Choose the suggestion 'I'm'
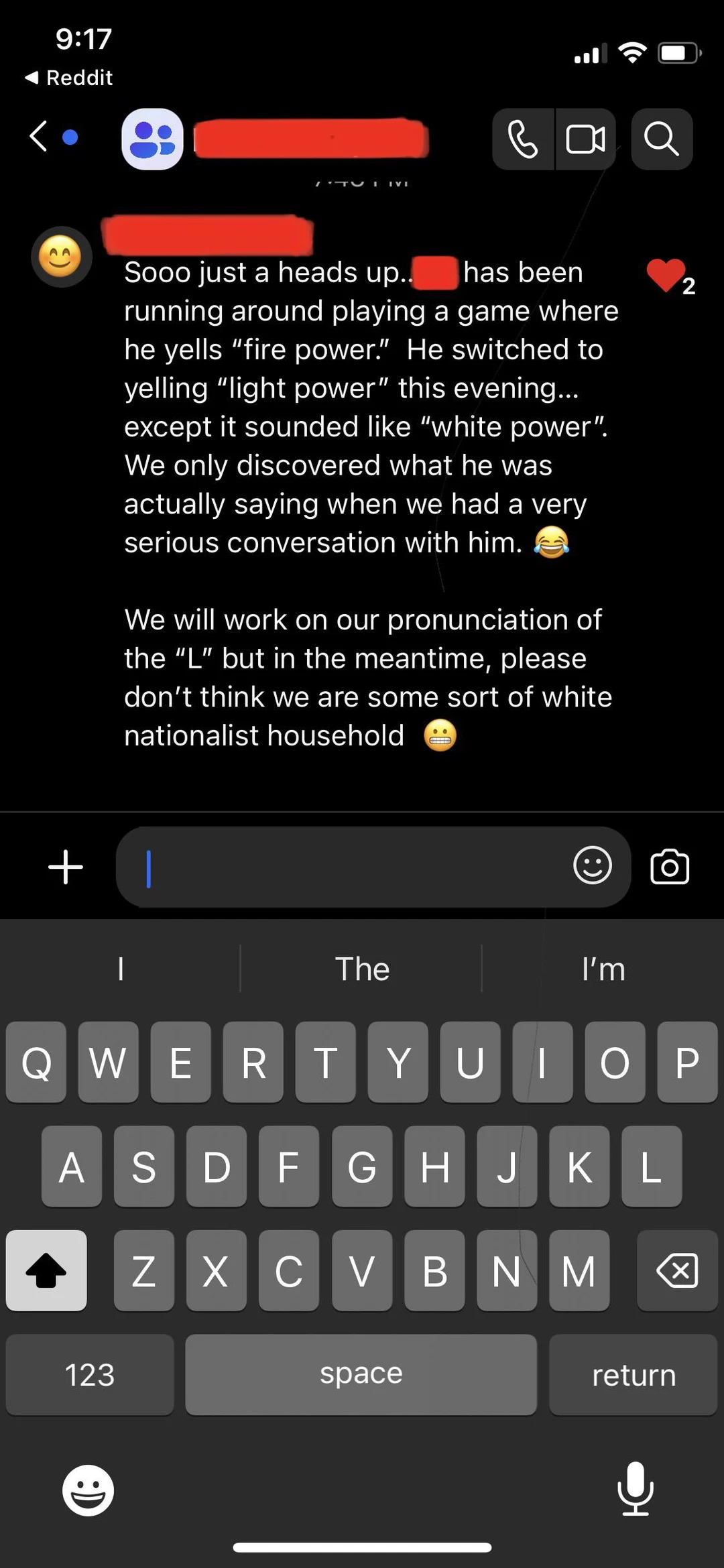The image size is (724, 1568). (x=603, y=969)
